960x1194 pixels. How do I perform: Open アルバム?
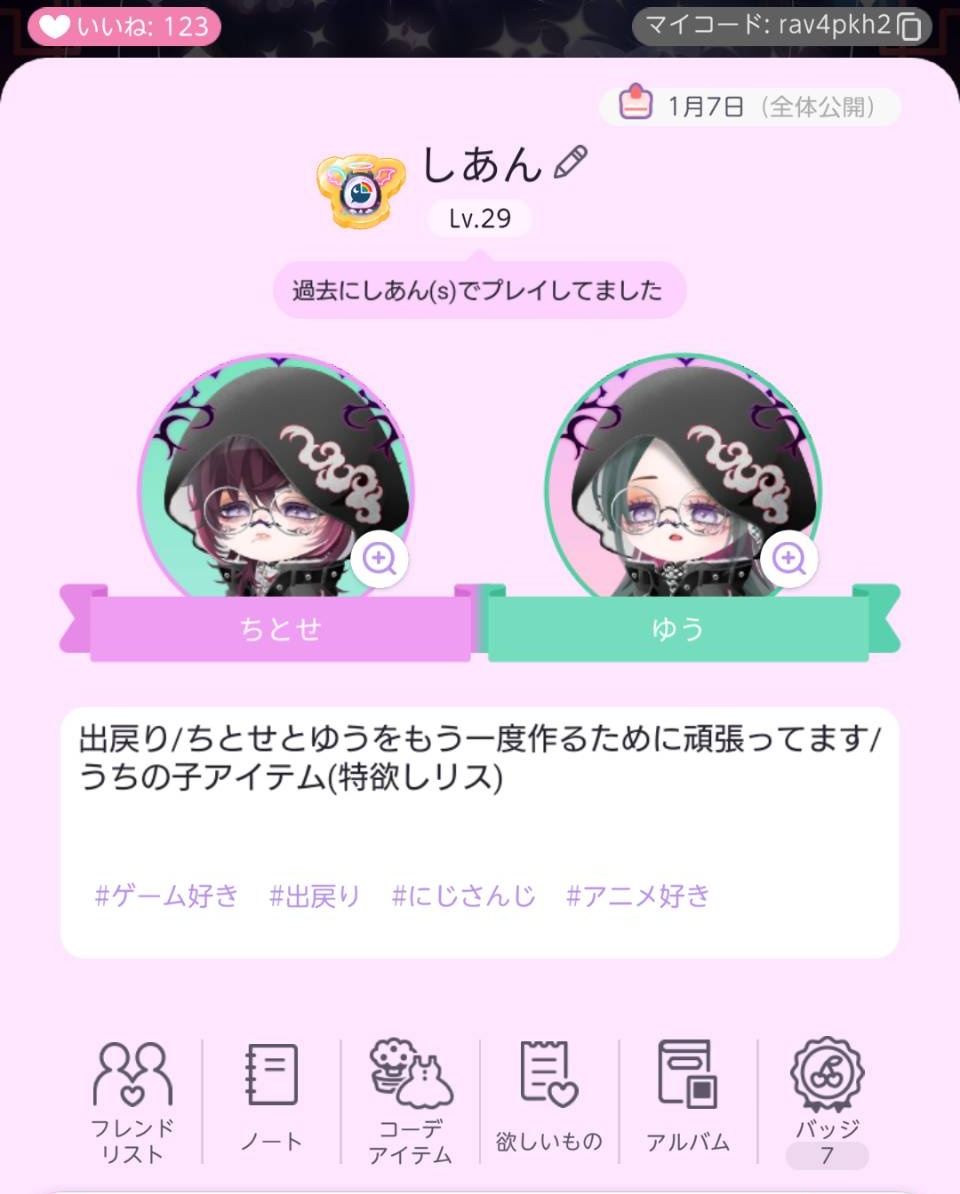[688, 1100]
